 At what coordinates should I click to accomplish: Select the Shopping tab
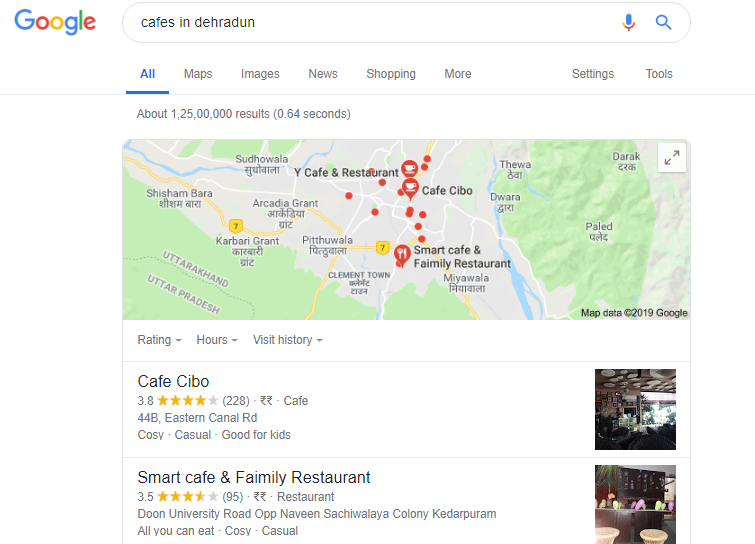391,74
